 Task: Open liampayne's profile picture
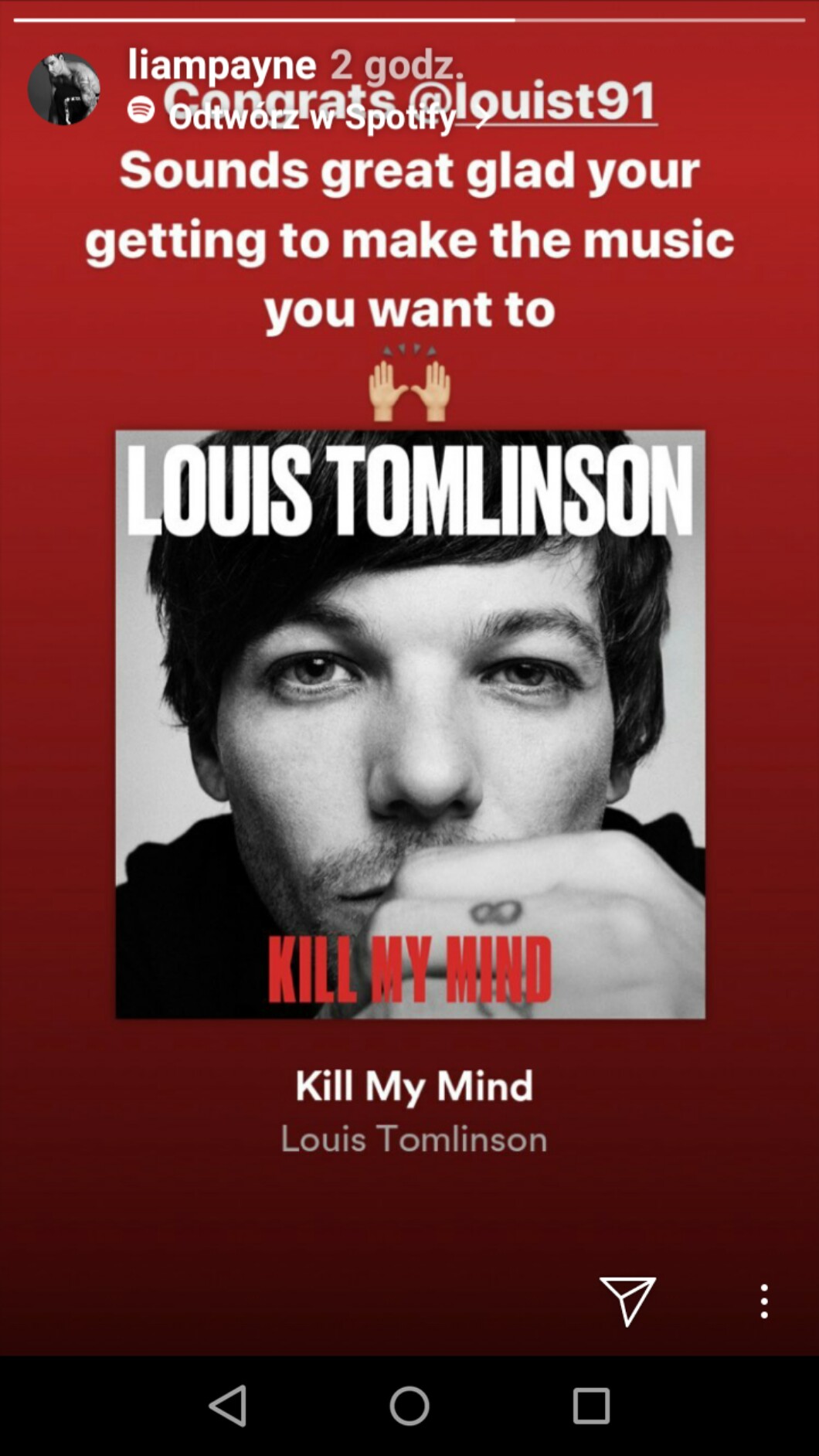pyautogui.click(x=64, y=89)
